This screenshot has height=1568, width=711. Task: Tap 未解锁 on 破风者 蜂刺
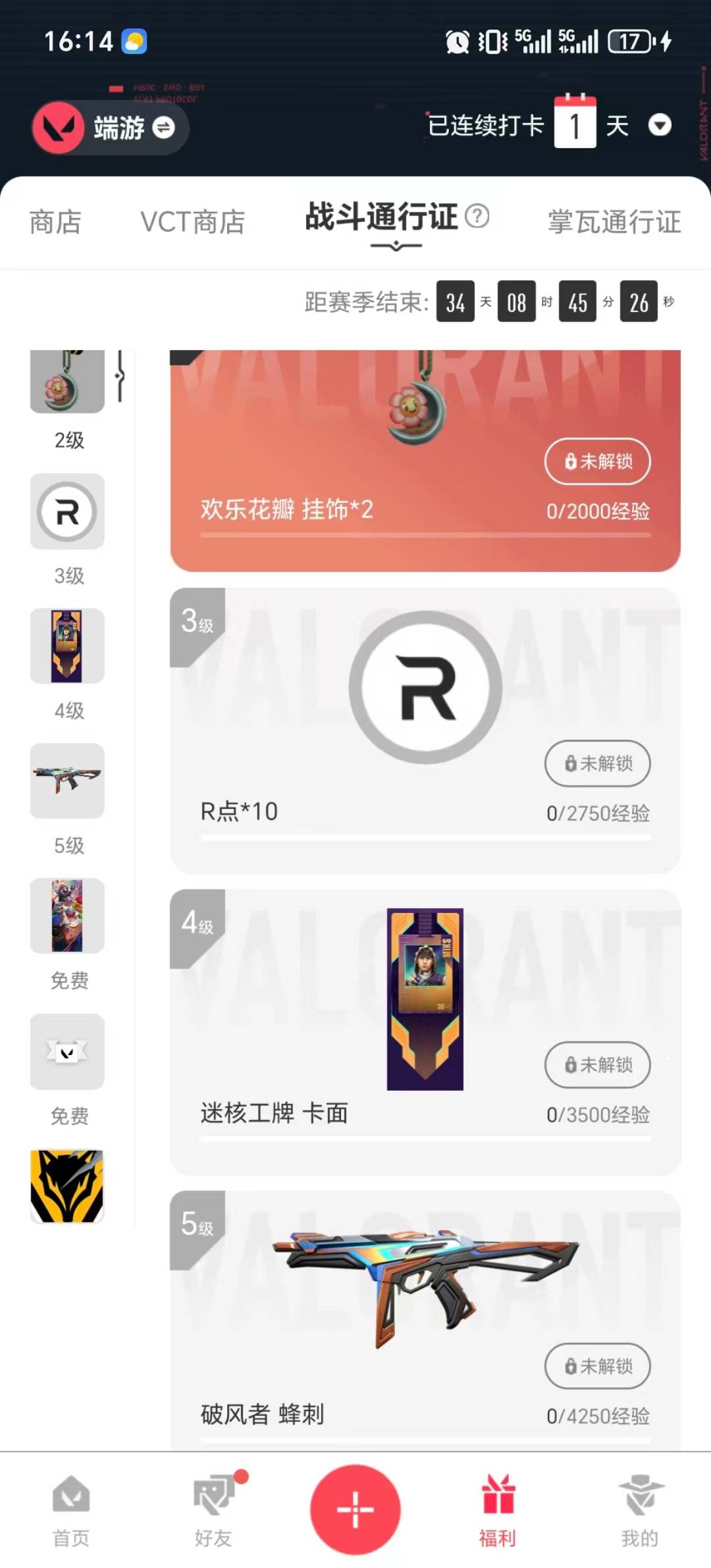tap(597, 1366)
